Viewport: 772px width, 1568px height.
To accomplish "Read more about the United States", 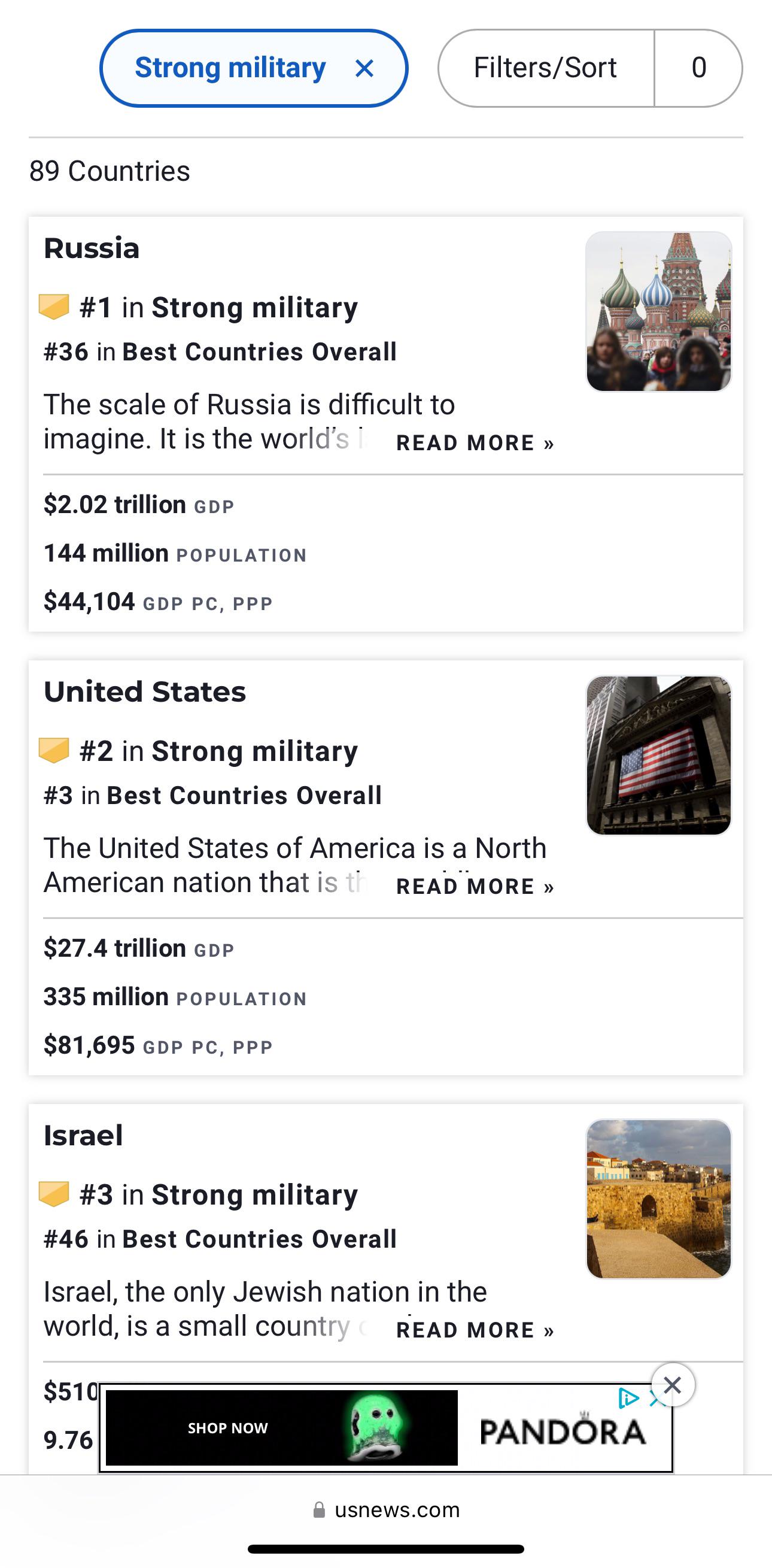I will [475, 886].
